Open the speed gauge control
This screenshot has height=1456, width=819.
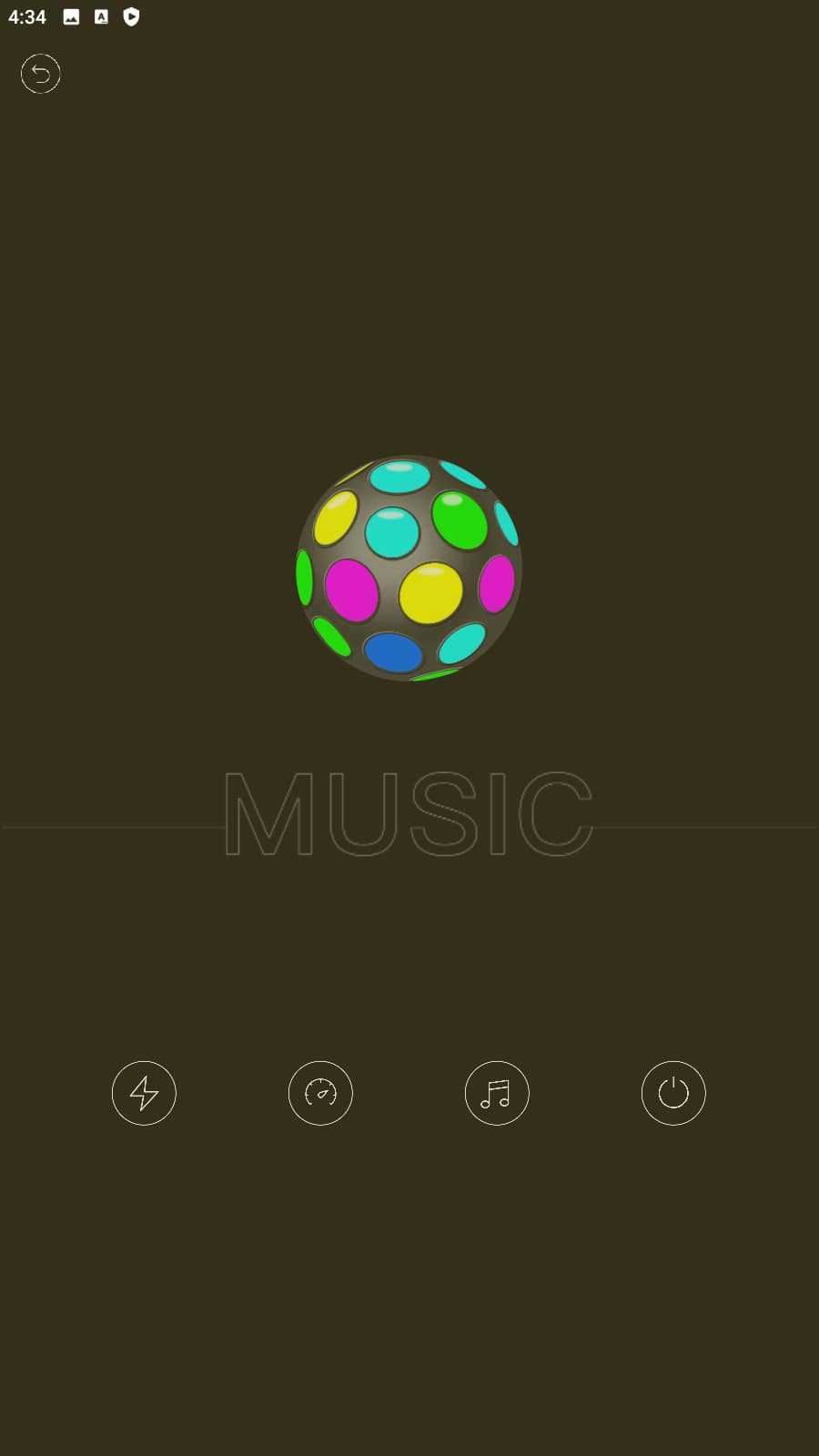[x=320, y=1093]
